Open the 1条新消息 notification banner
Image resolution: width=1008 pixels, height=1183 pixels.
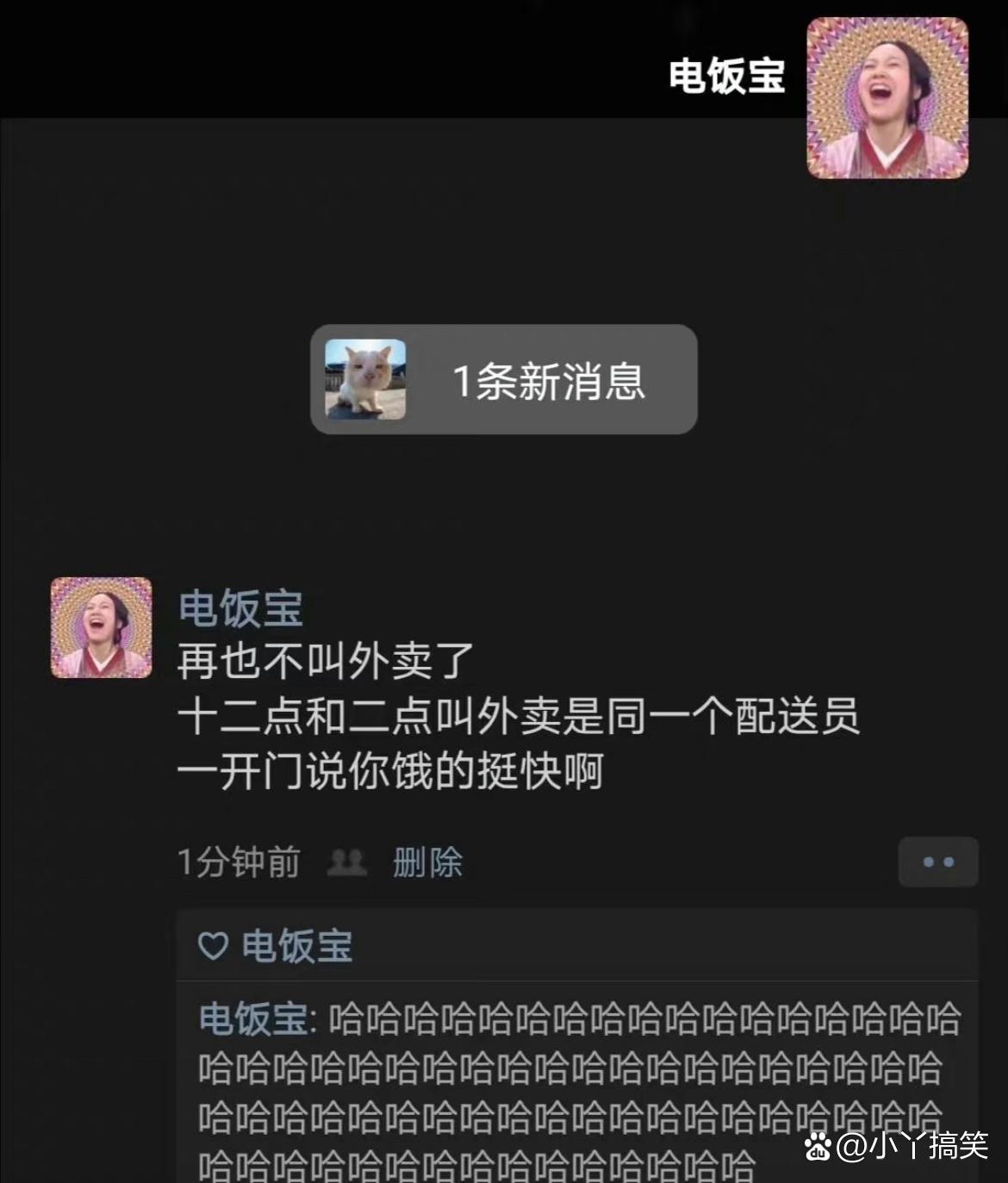point(503,379)
